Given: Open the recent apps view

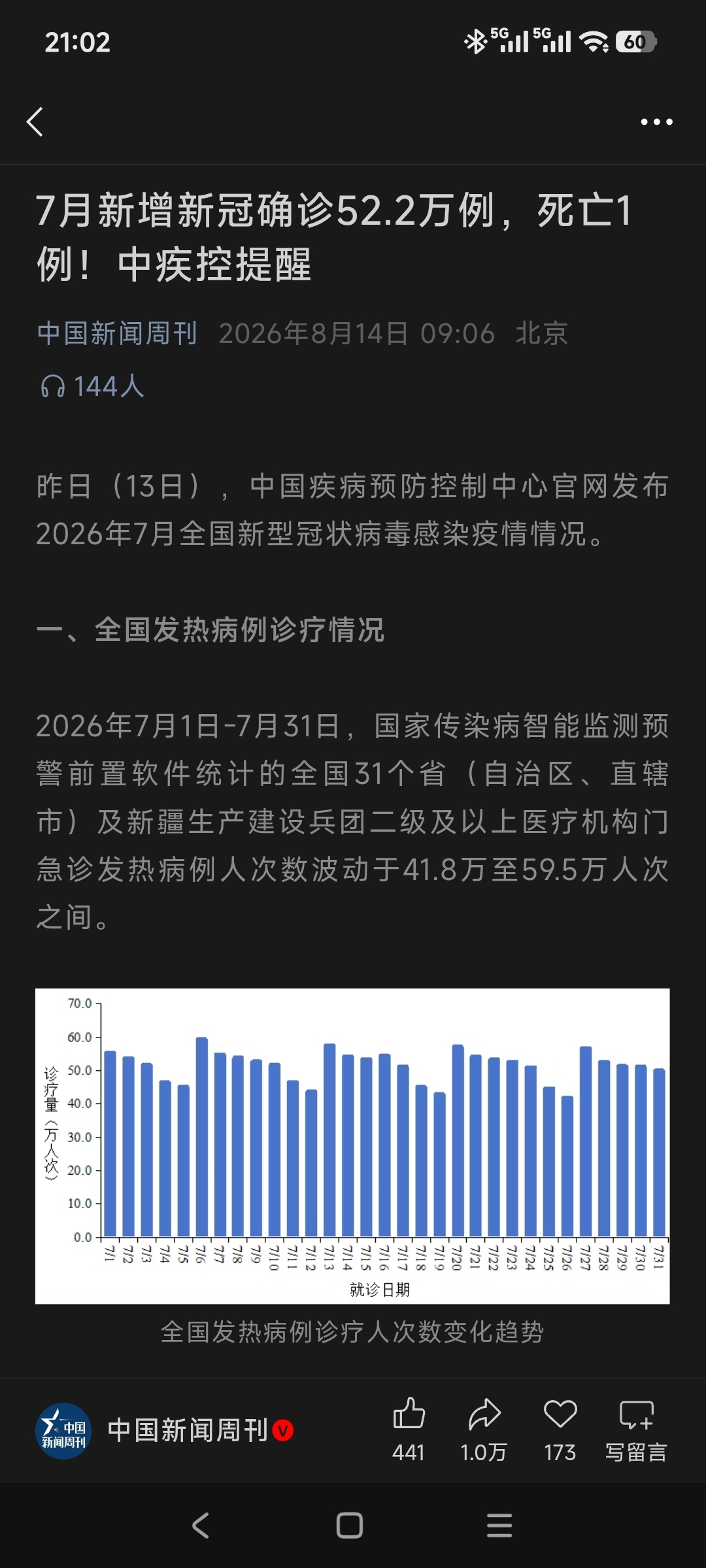Looking at the screenshot, I should [500, 1526].
